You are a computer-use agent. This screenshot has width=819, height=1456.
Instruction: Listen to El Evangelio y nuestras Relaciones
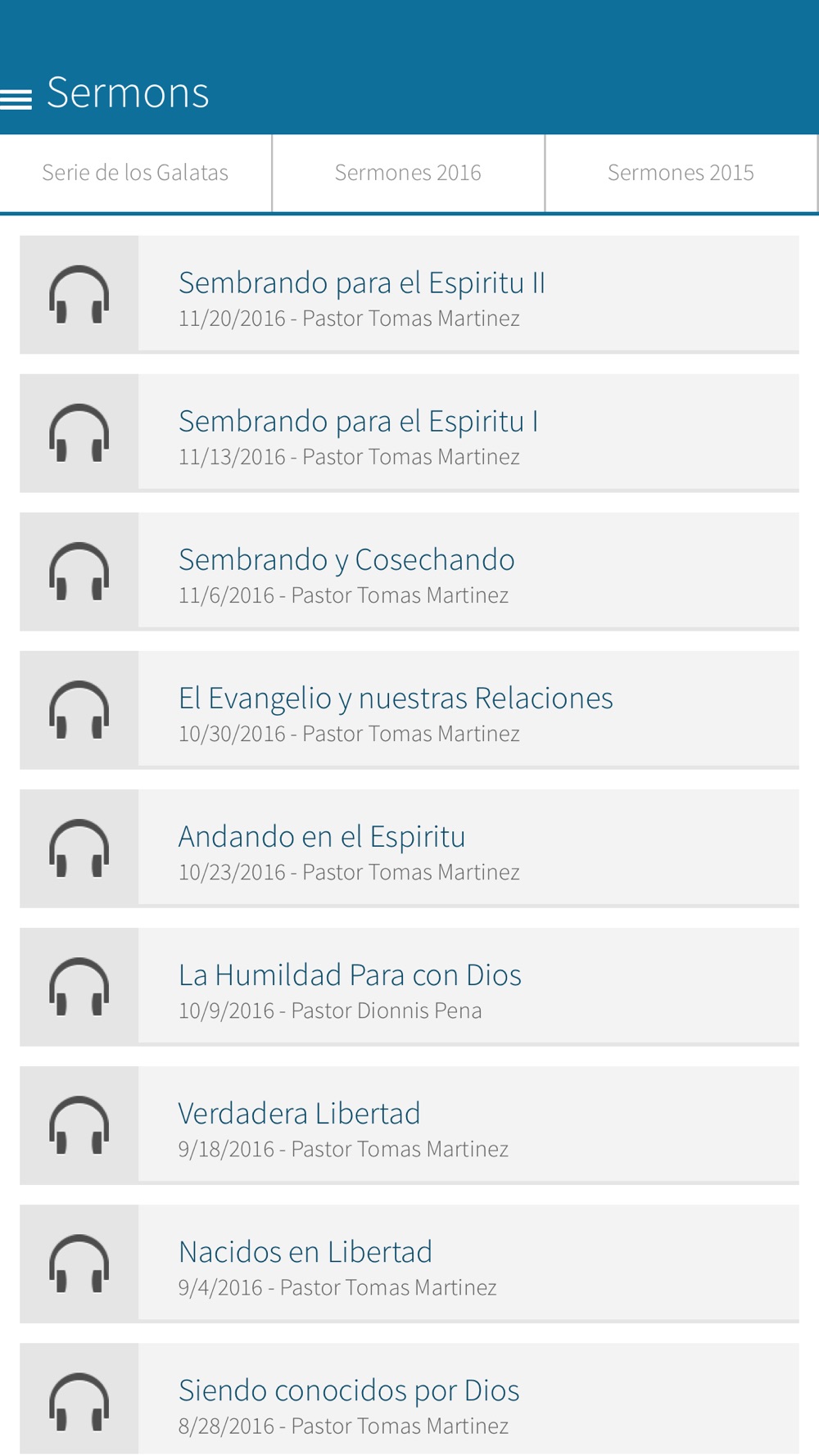point(409,710)
